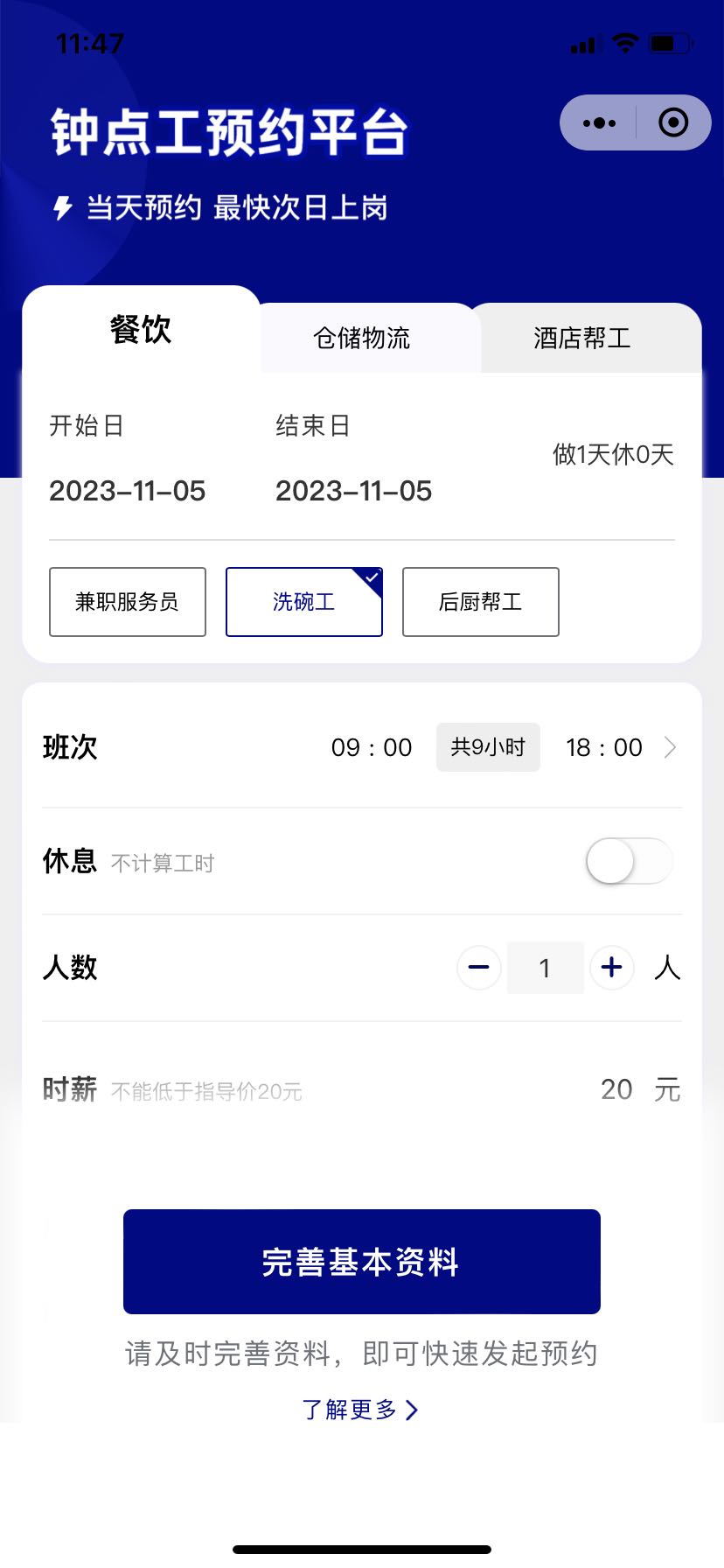Switch to the 酒店帮工 tab
724x1568 pixels.
tap(582, 338)
